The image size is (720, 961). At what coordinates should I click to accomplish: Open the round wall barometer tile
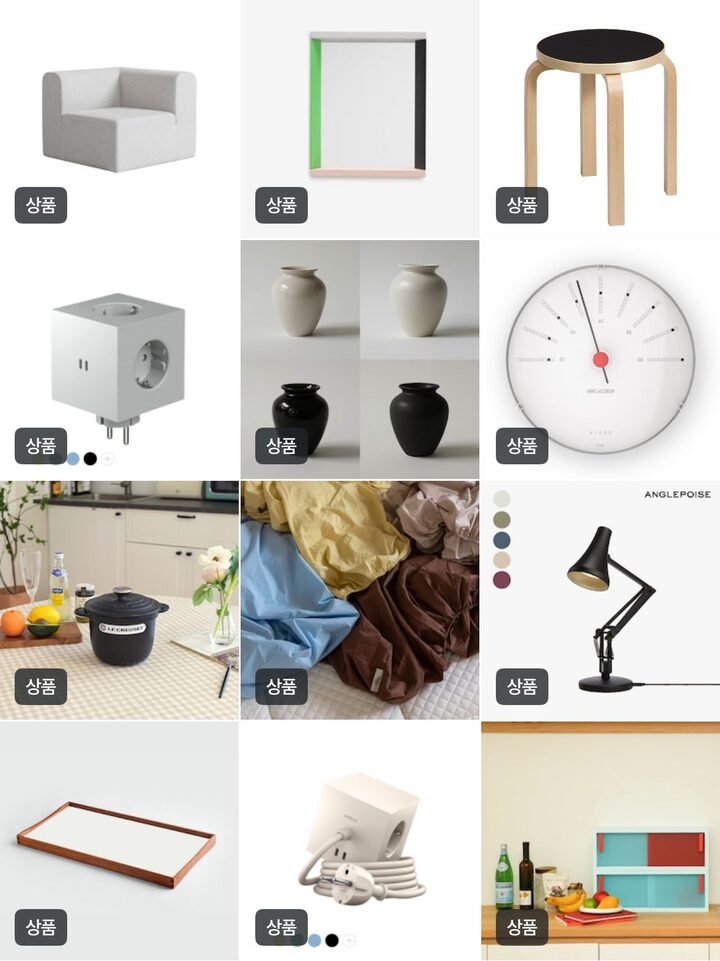pyautogui.click(x=600, y=358)
